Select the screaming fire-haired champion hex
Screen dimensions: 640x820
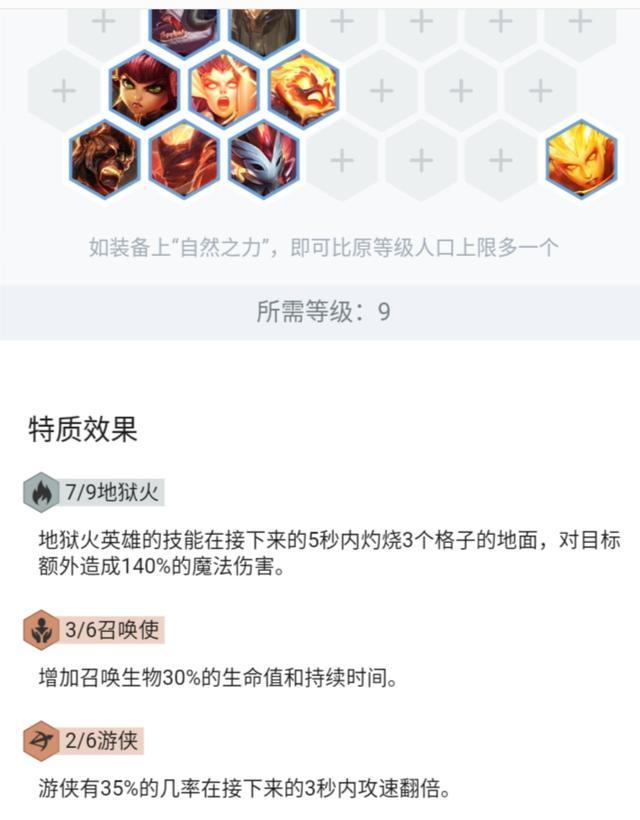(x=224, y=90)
